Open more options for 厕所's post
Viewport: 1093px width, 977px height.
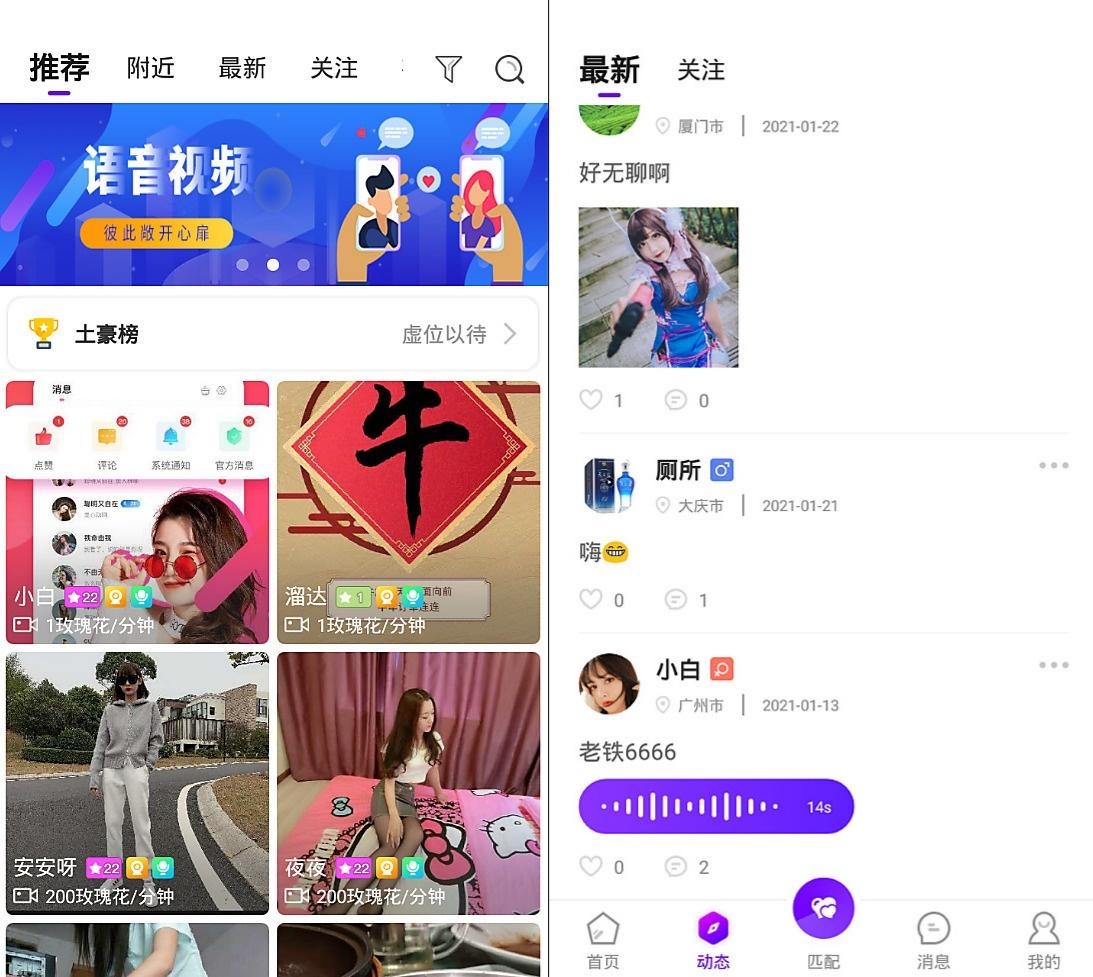tap(1053, 465)
